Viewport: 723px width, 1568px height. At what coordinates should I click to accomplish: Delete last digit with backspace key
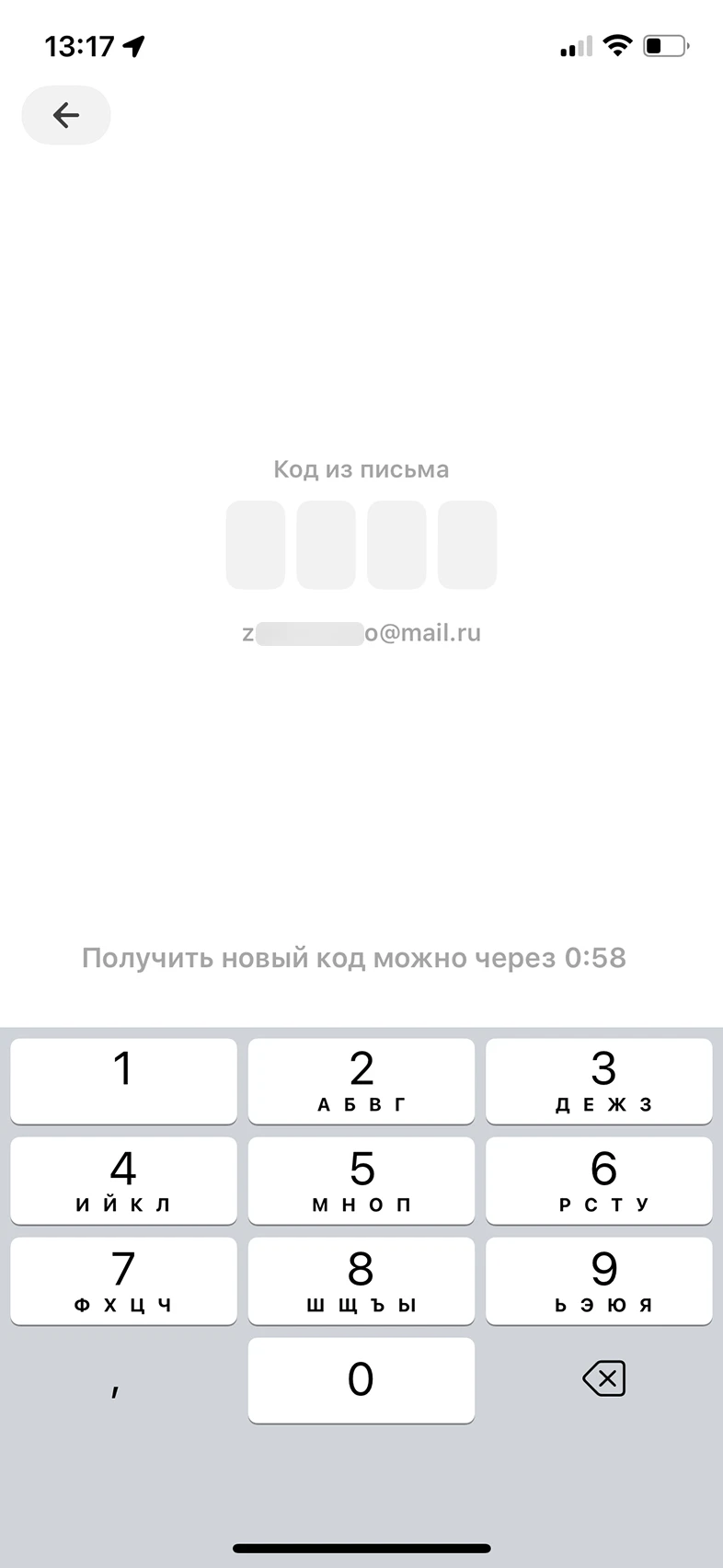[603, 1378]
